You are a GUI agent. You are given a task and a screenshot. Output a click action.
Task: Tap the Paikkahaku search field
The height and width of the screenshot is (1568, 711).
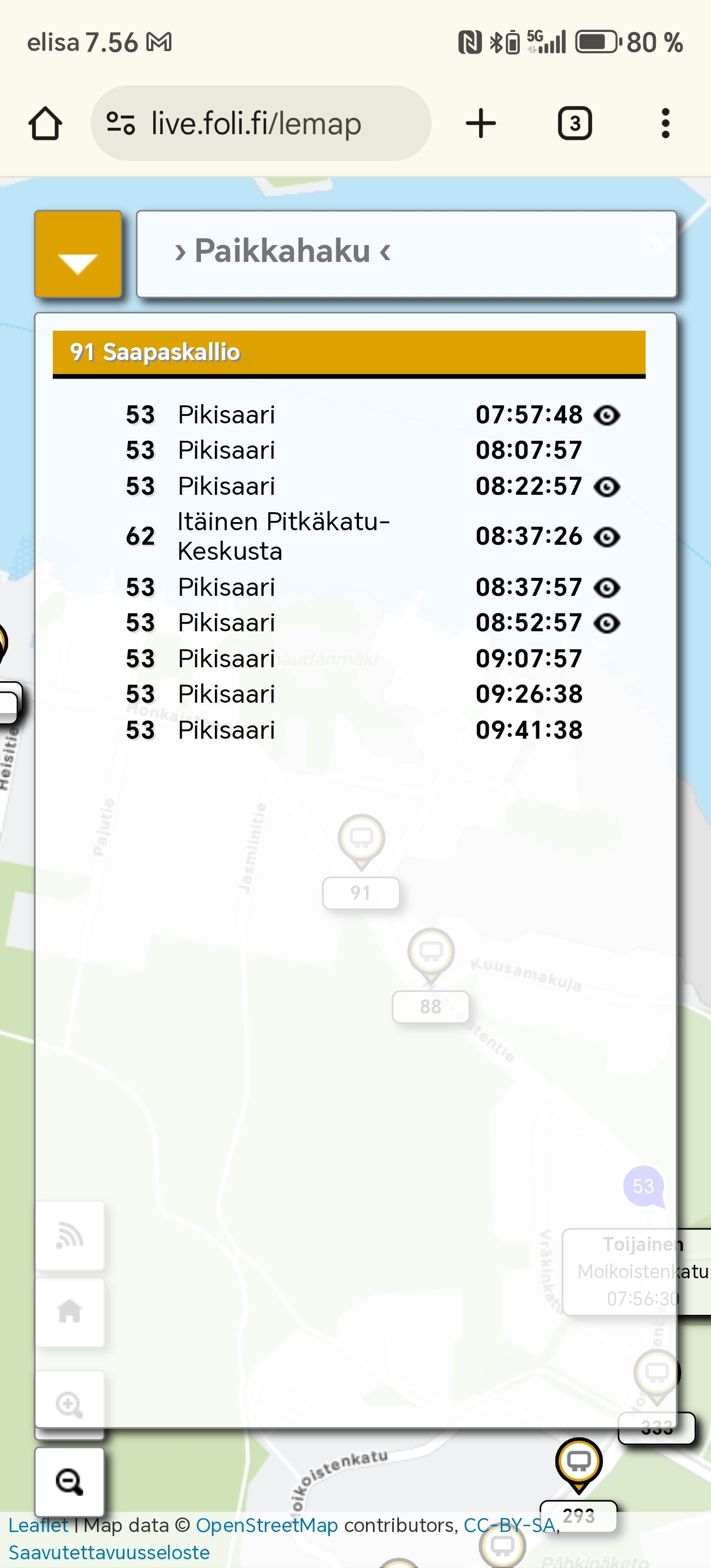406,252
